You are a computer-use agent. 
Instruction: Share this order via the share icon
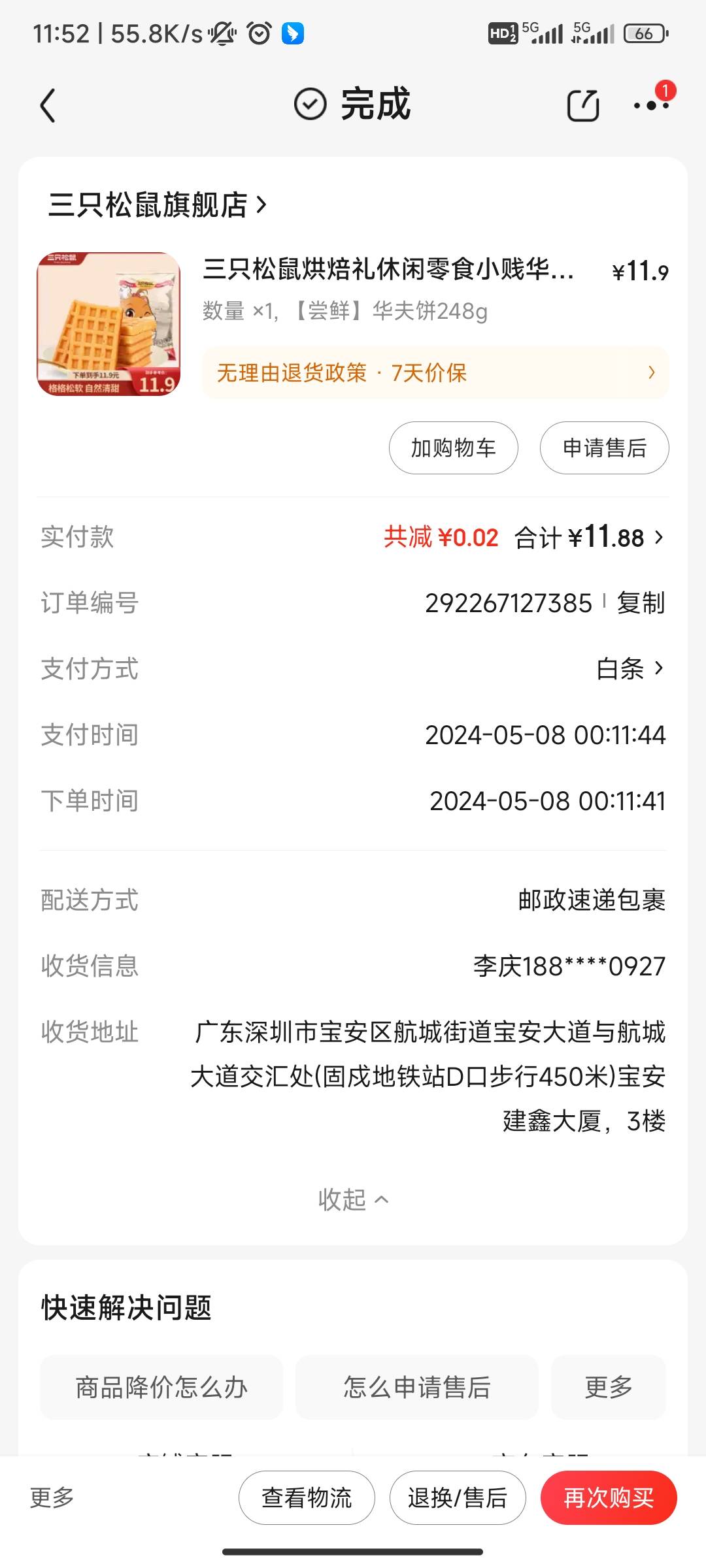pos(582,105)
